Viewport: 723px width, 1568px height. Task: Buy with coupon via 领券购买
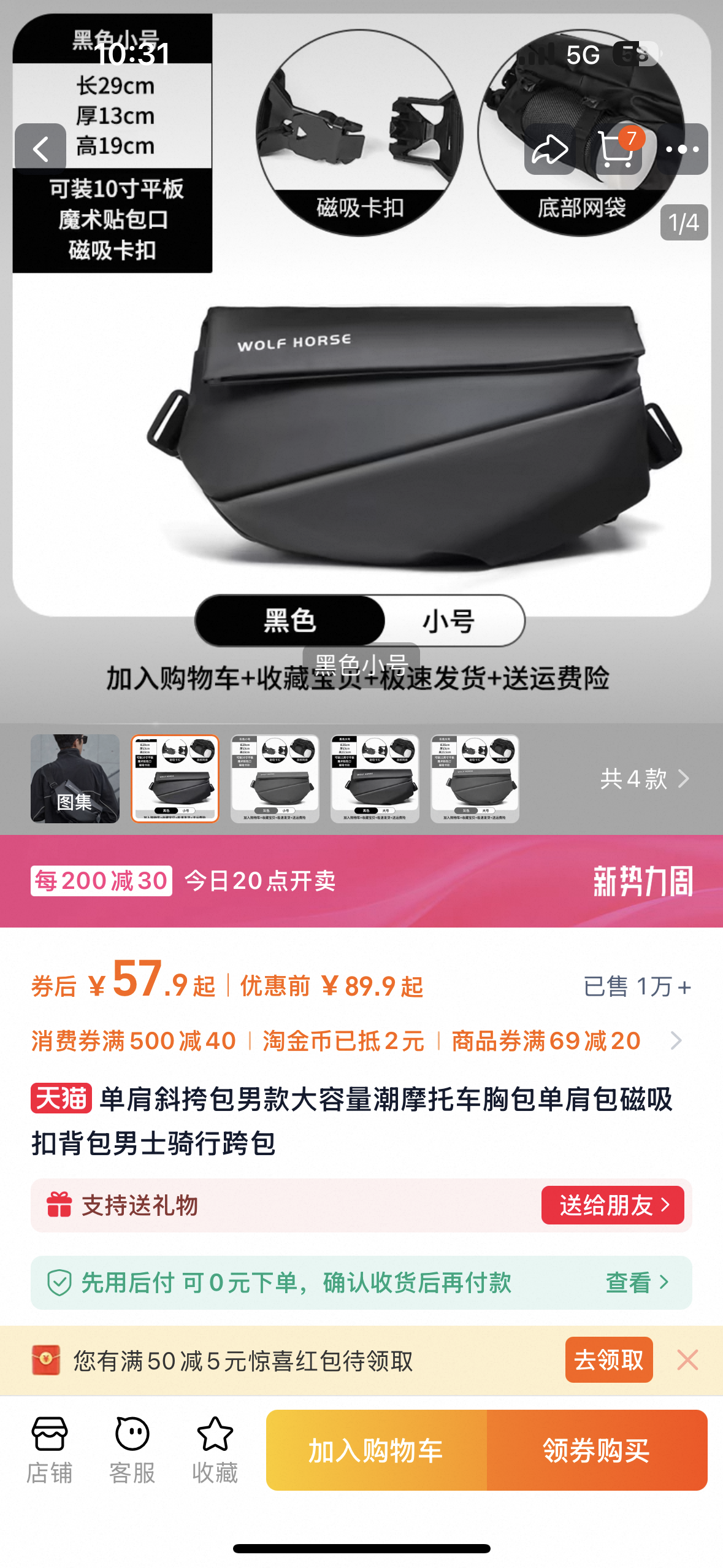click(x=596, y=1450)
